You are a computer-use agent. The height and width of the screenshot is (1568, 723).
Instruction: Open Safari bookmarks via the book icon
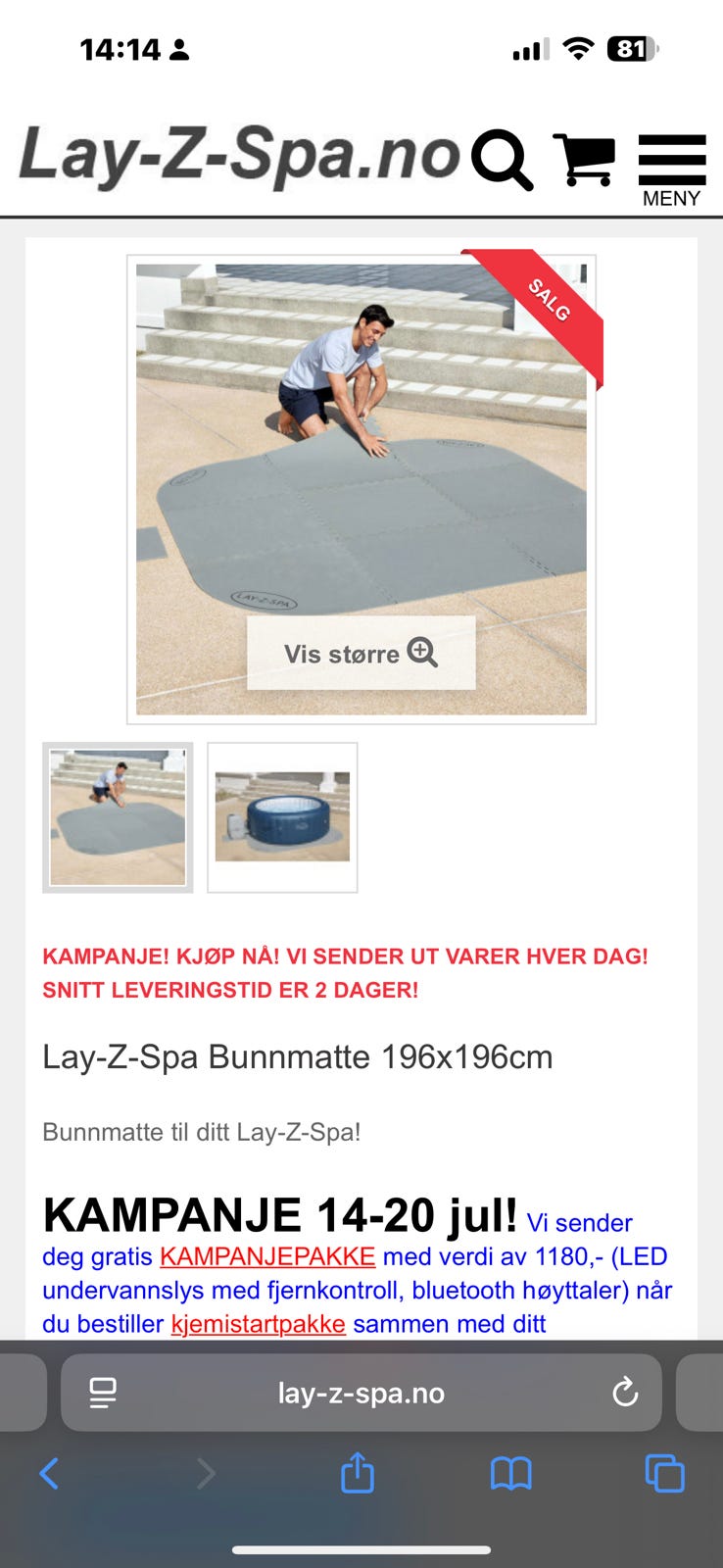tap(511, 1472)
